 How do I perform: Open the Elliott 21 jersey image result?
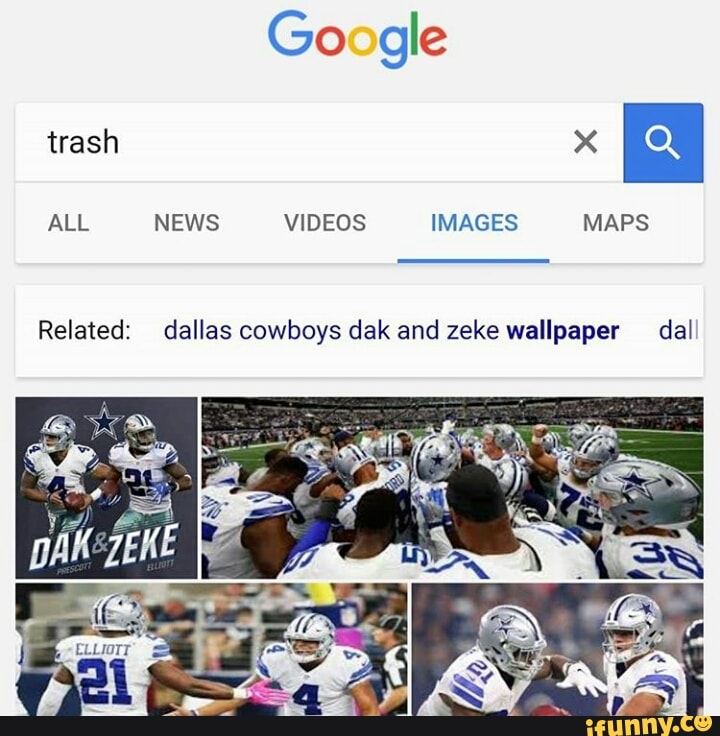211,650
